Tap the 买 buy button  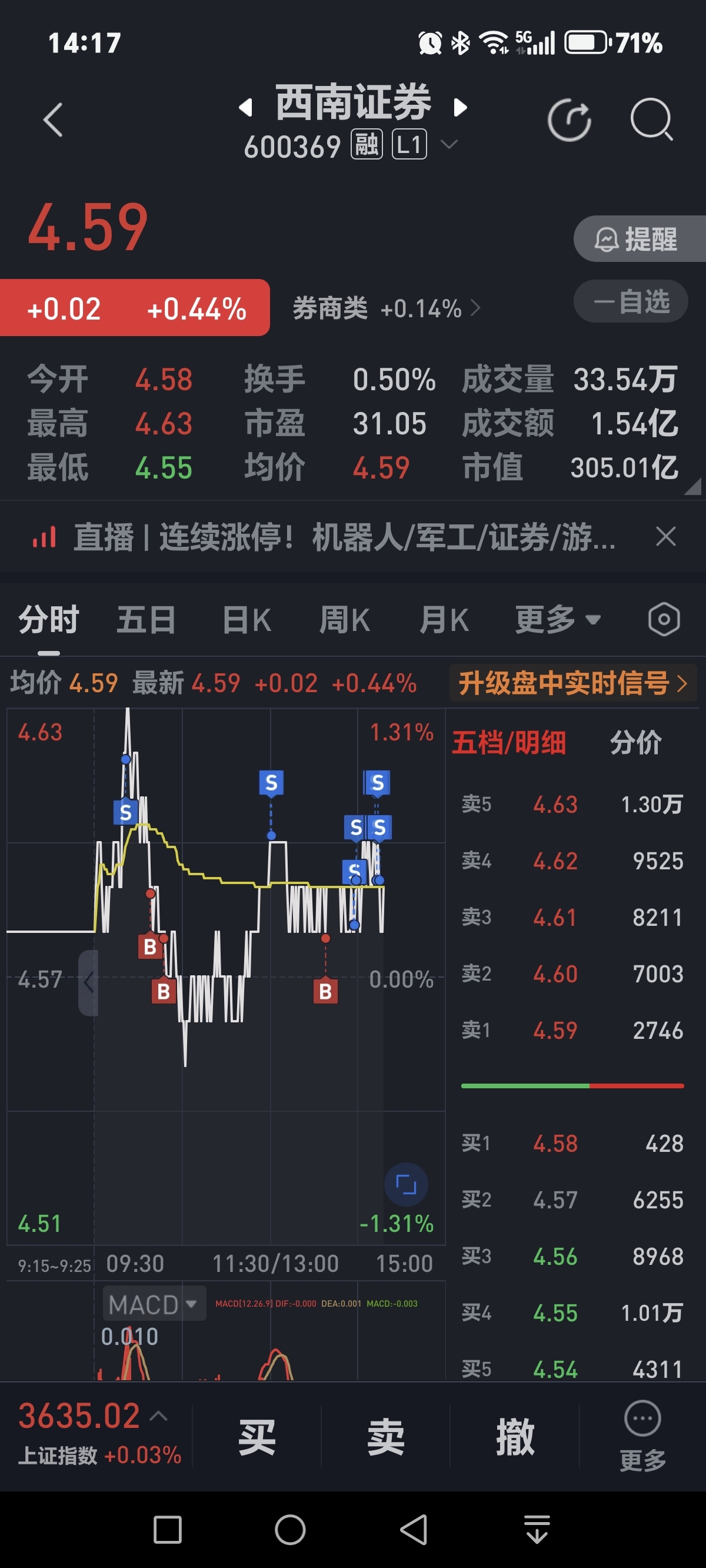[257, 1437]
